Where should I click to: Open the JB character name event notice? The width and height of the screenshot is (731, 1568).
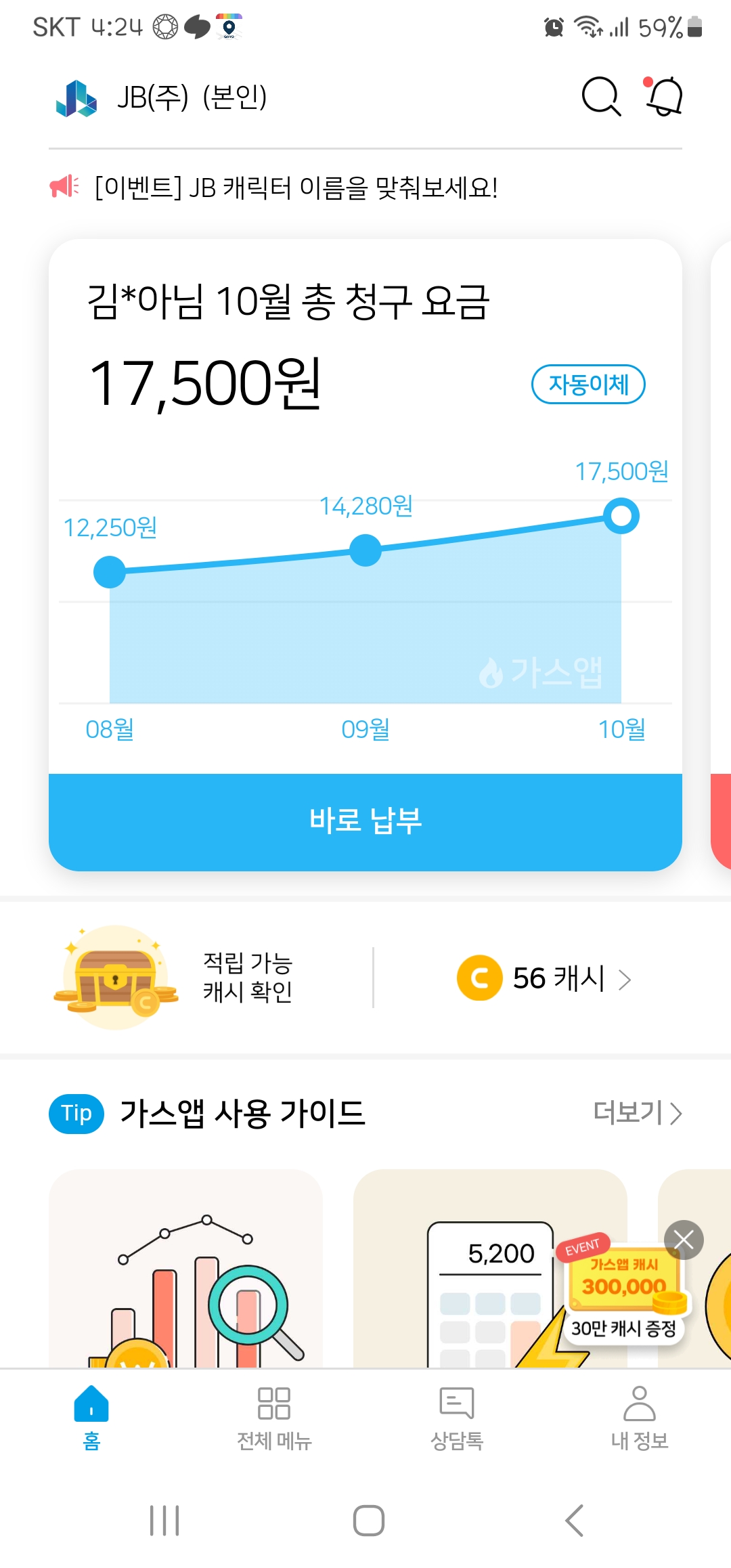coord(296,188)
